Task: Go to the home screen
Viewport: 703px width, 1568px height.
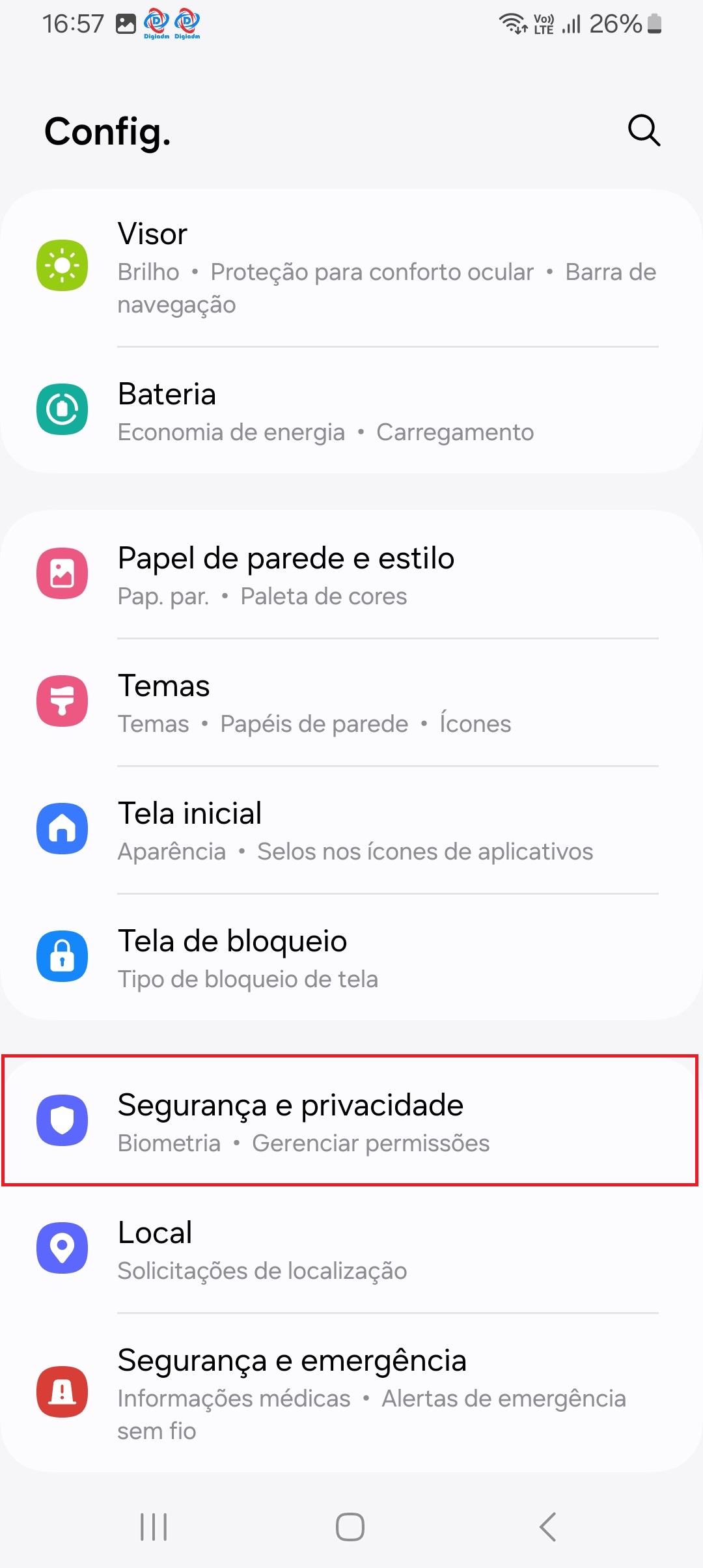Action: 350,1526
